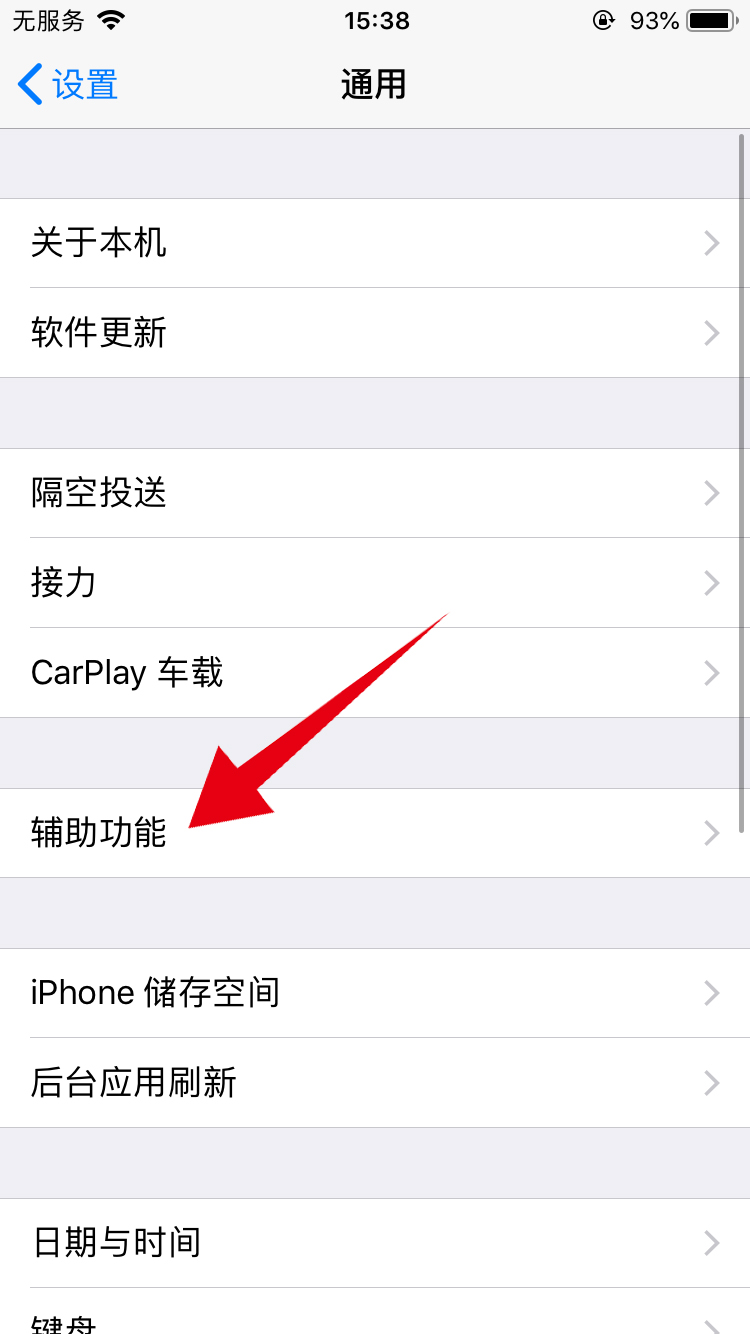The image size is (750, 1334).
Task: Open 日期与时间 settings
Action: pyautogui.click(x=375, y=1243)
